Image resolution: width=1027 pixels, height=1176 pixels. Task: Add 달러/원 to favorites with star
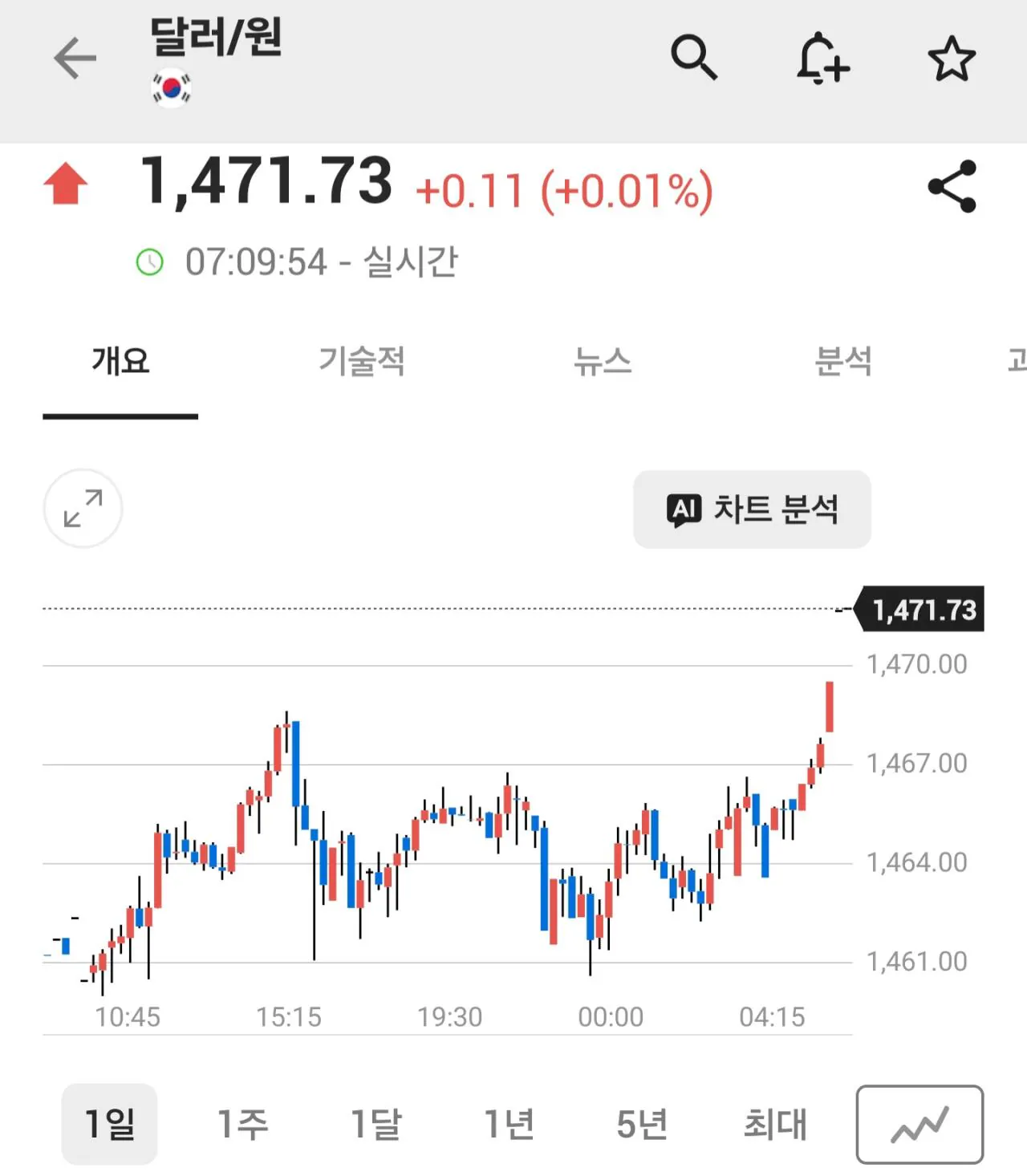pyautogui.click(x=952, y=59)
